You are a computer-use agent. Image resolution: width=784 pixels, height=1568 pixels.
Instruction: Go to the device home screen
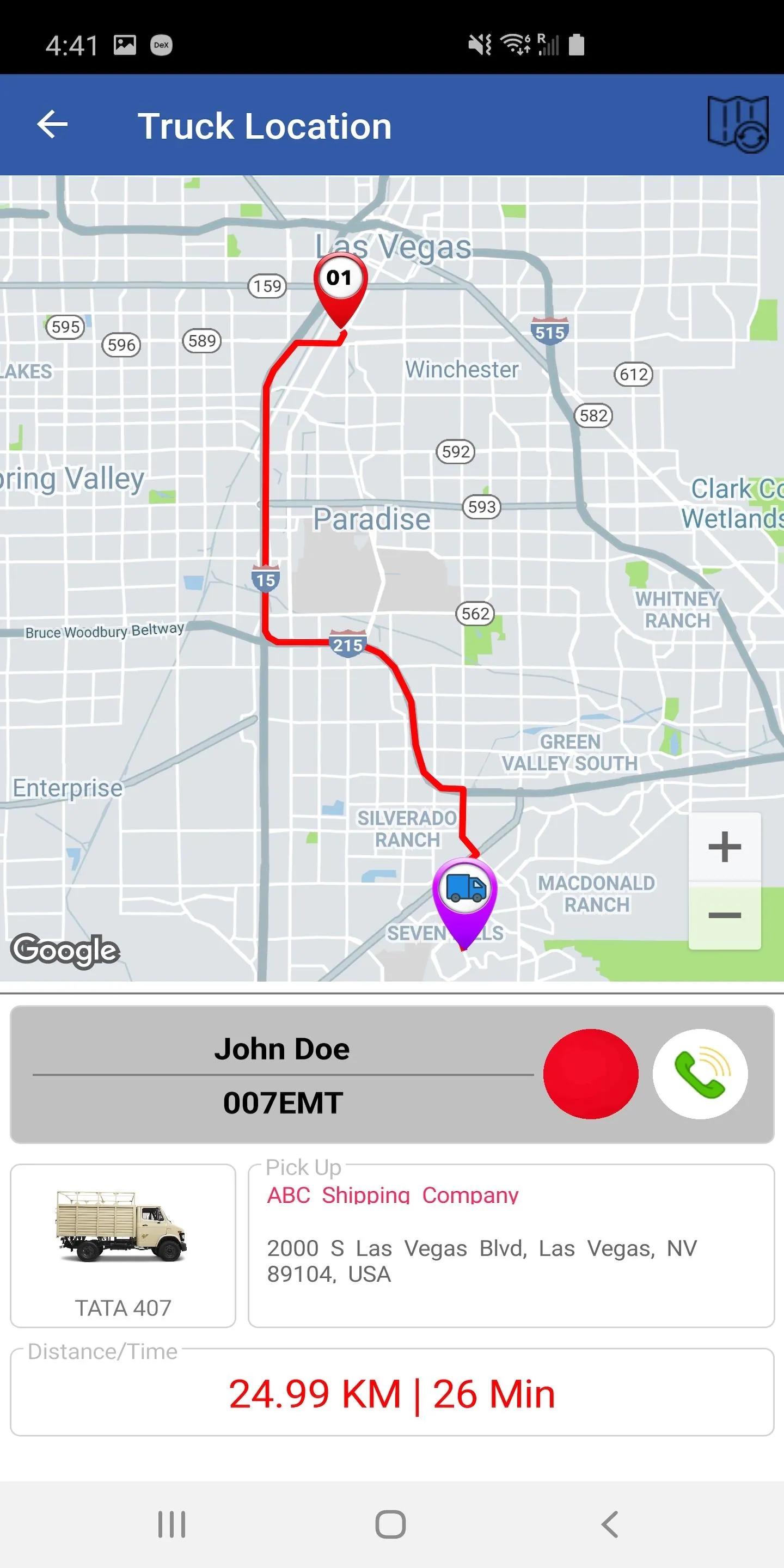391,1524
